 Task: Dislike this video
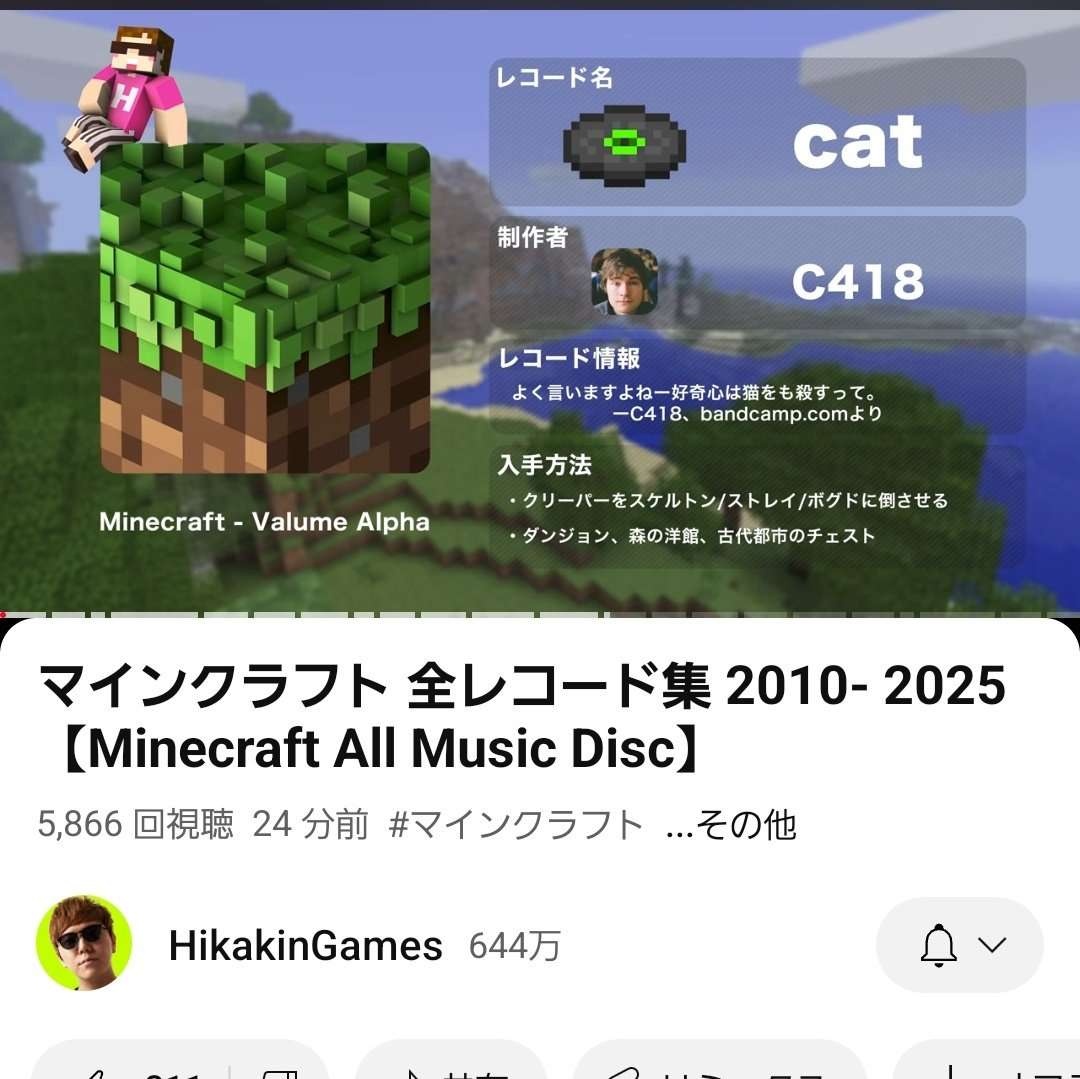(x=280, y=1068)
